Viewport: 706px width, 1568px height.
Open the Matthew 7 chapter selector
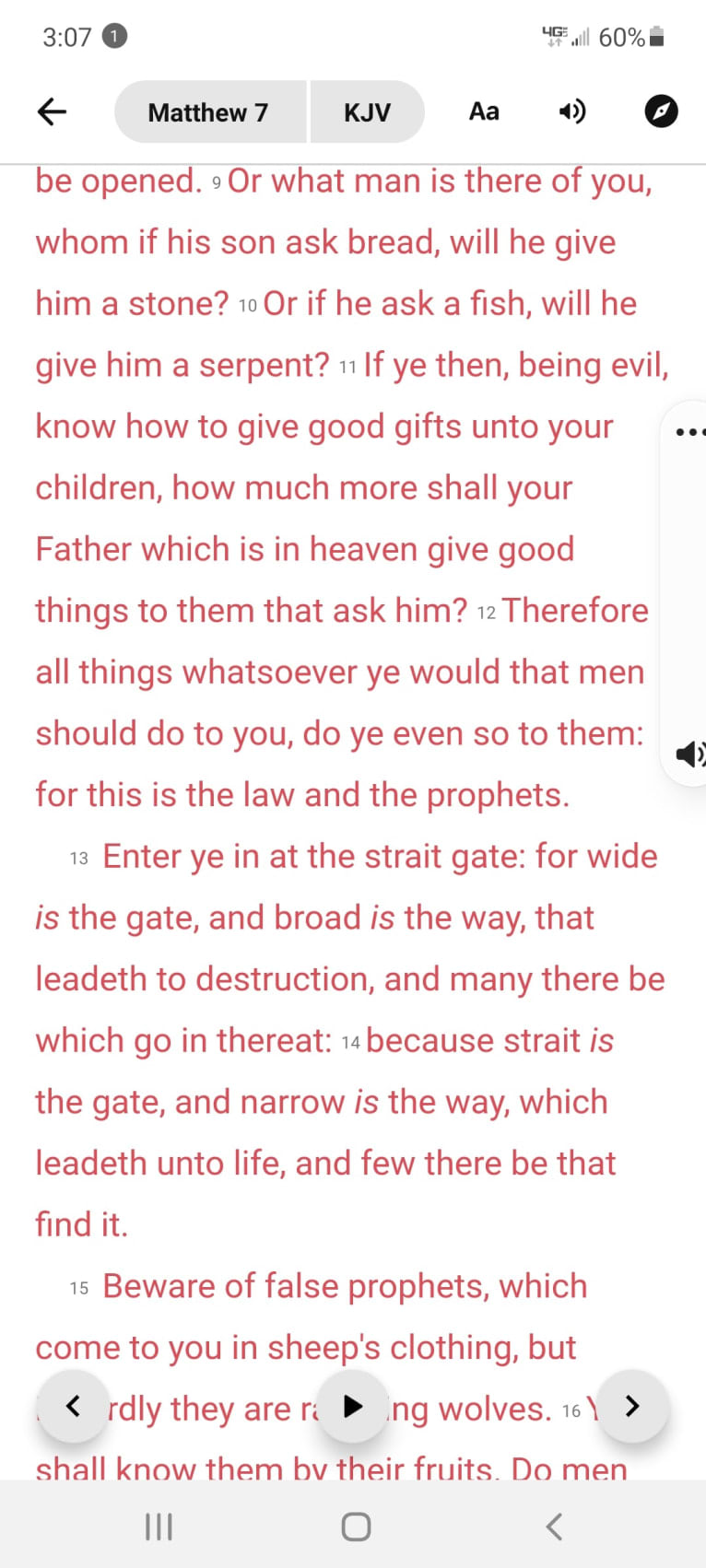tap(209, 112)
